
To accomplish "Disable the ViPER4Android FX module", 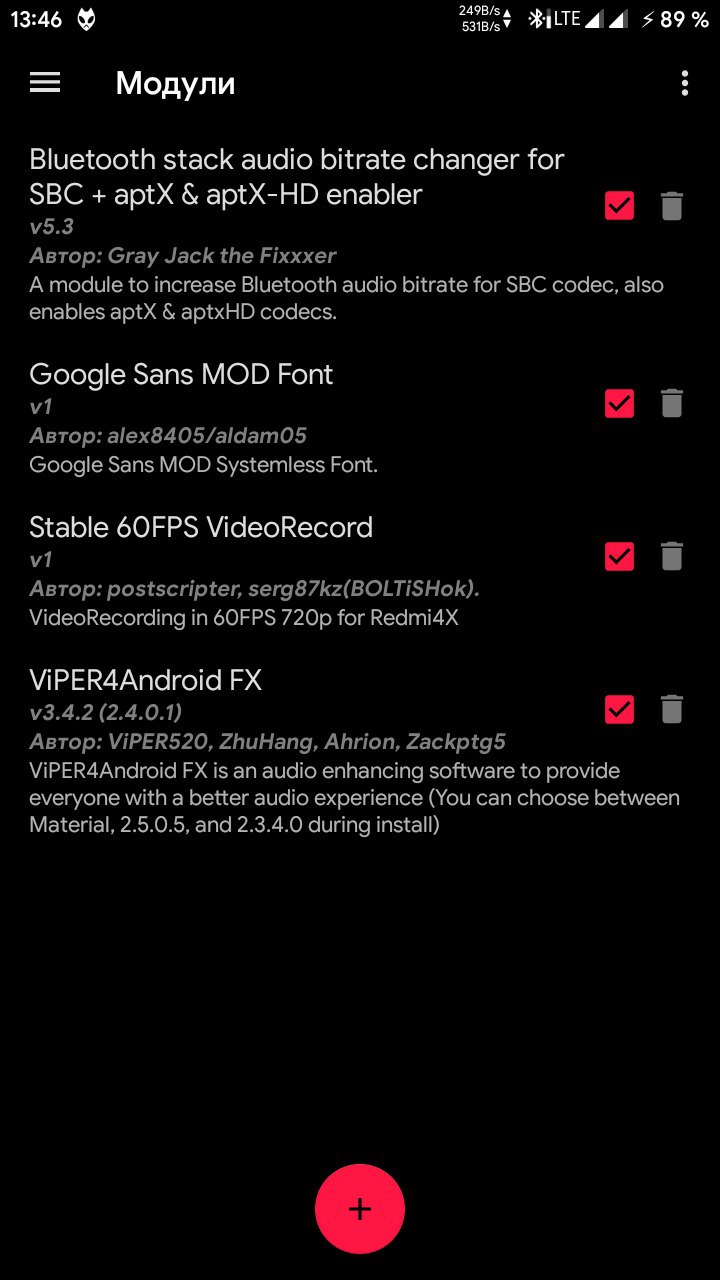I will coord(620,709).
